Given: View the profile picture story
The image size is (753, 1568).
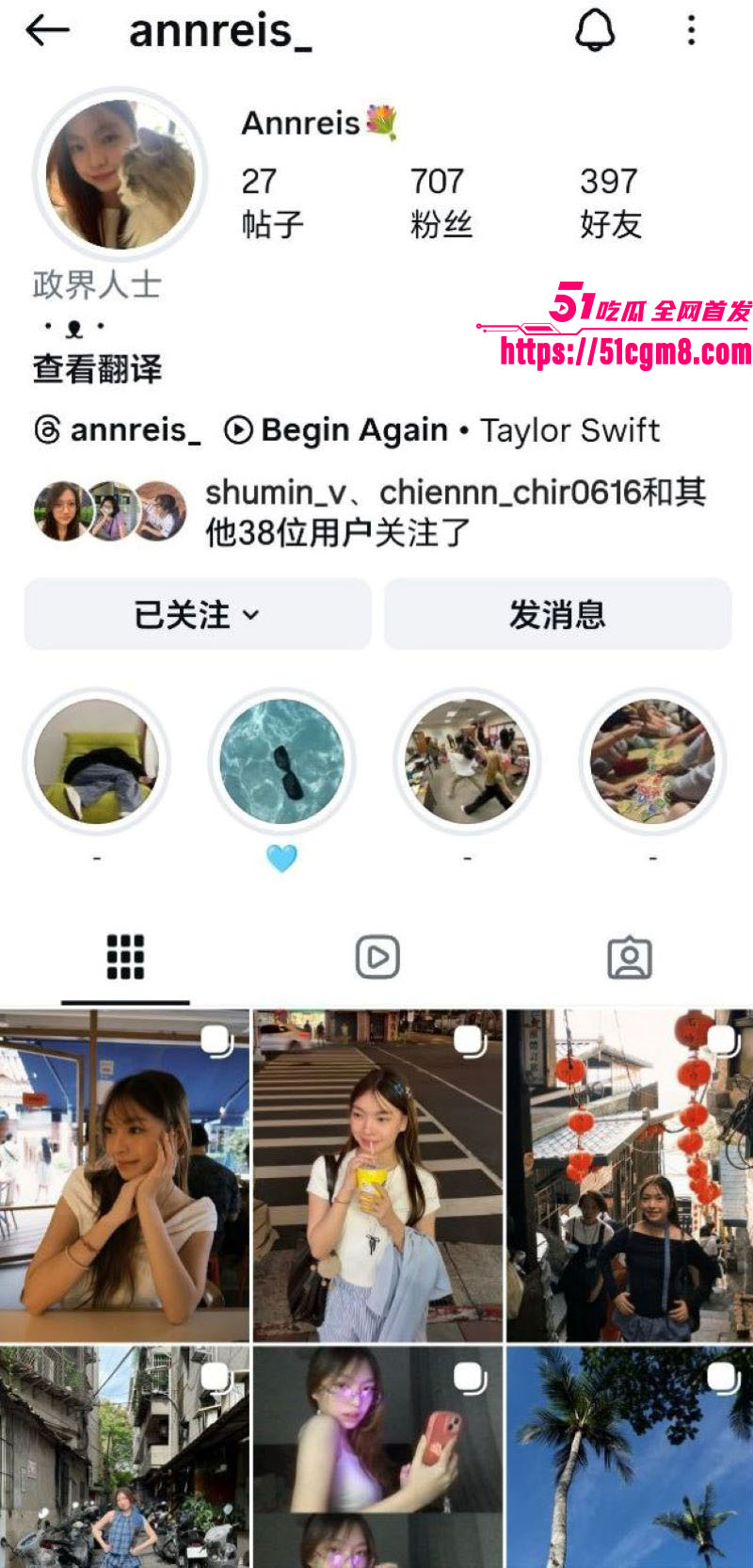Looking at the screenshot, I should (120, 174).
